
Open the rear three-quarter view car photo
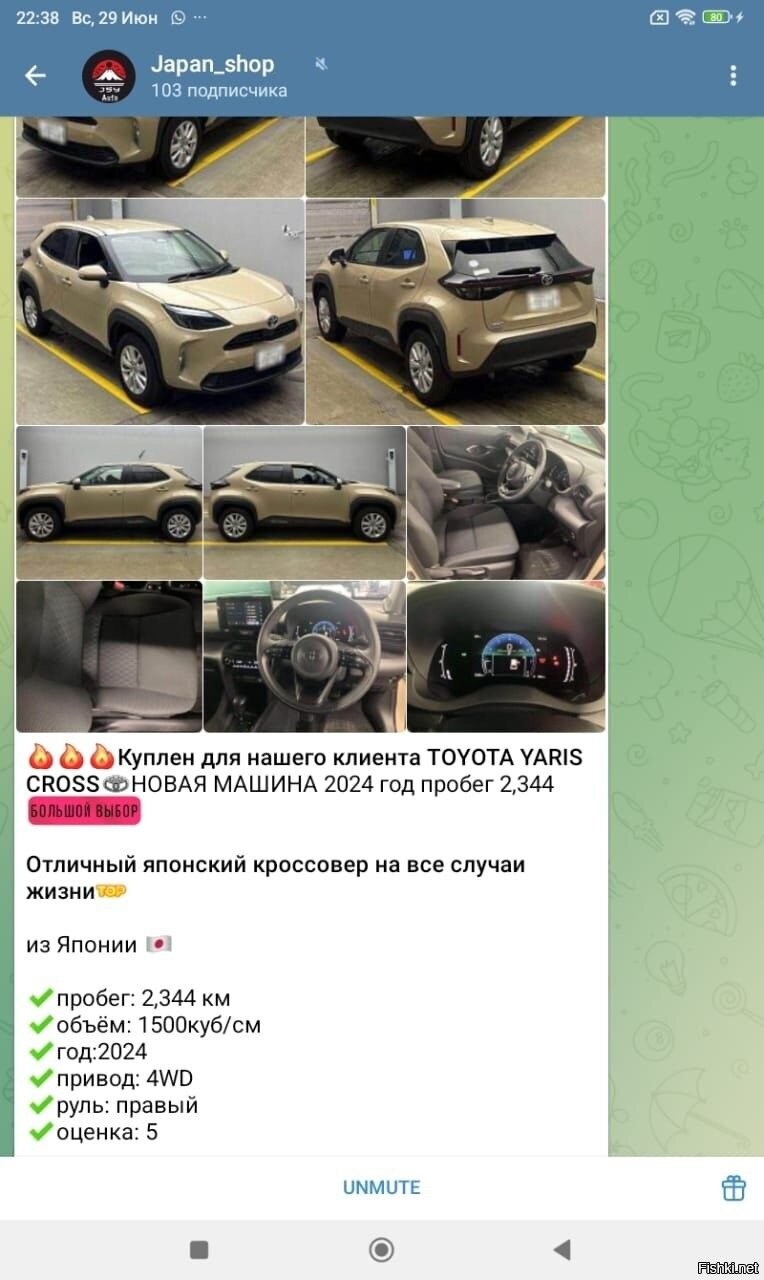coord(456,311)
